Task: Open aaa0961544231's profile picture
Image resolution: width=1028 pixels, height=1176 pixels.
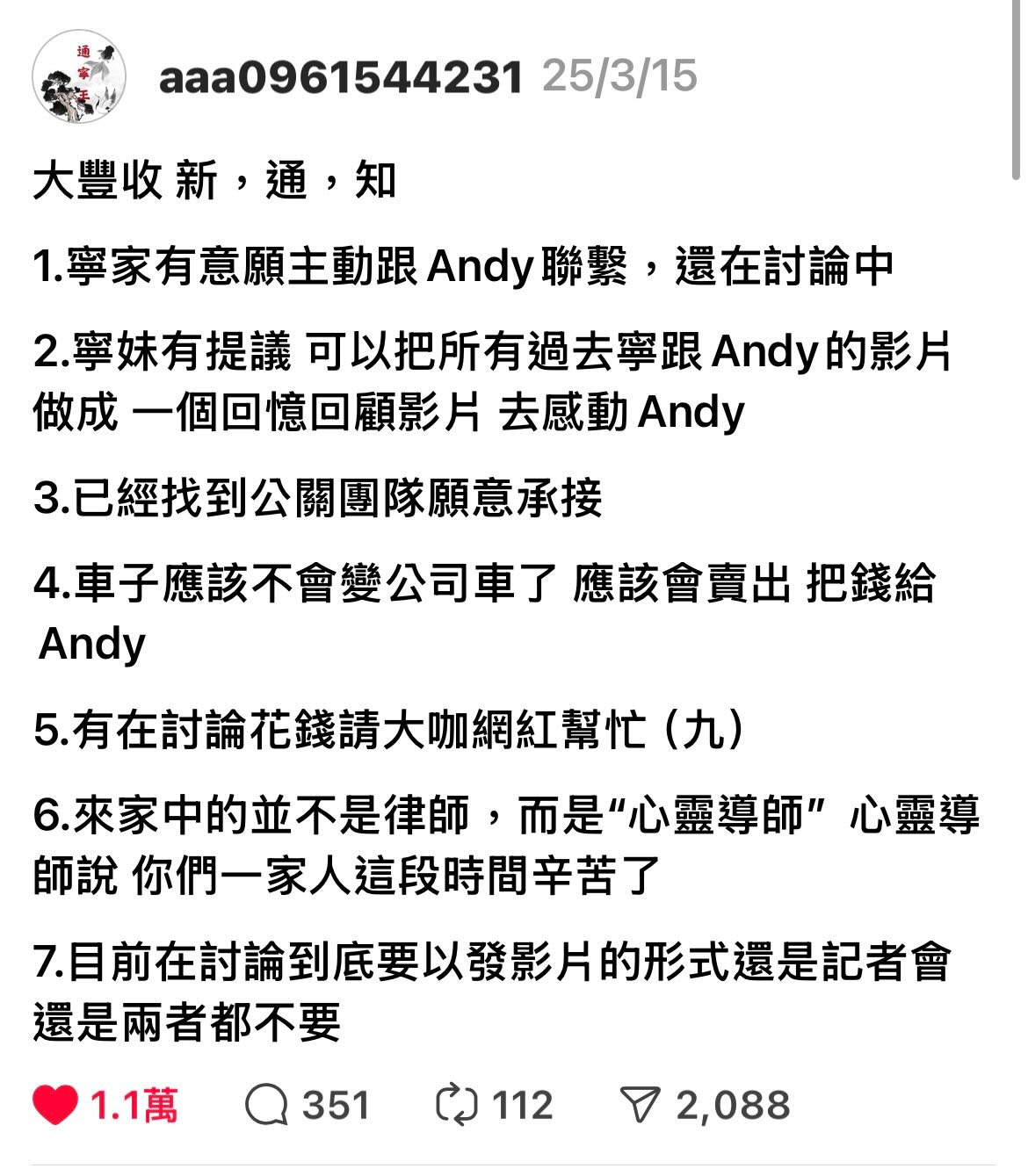Action: coord(79,77)
